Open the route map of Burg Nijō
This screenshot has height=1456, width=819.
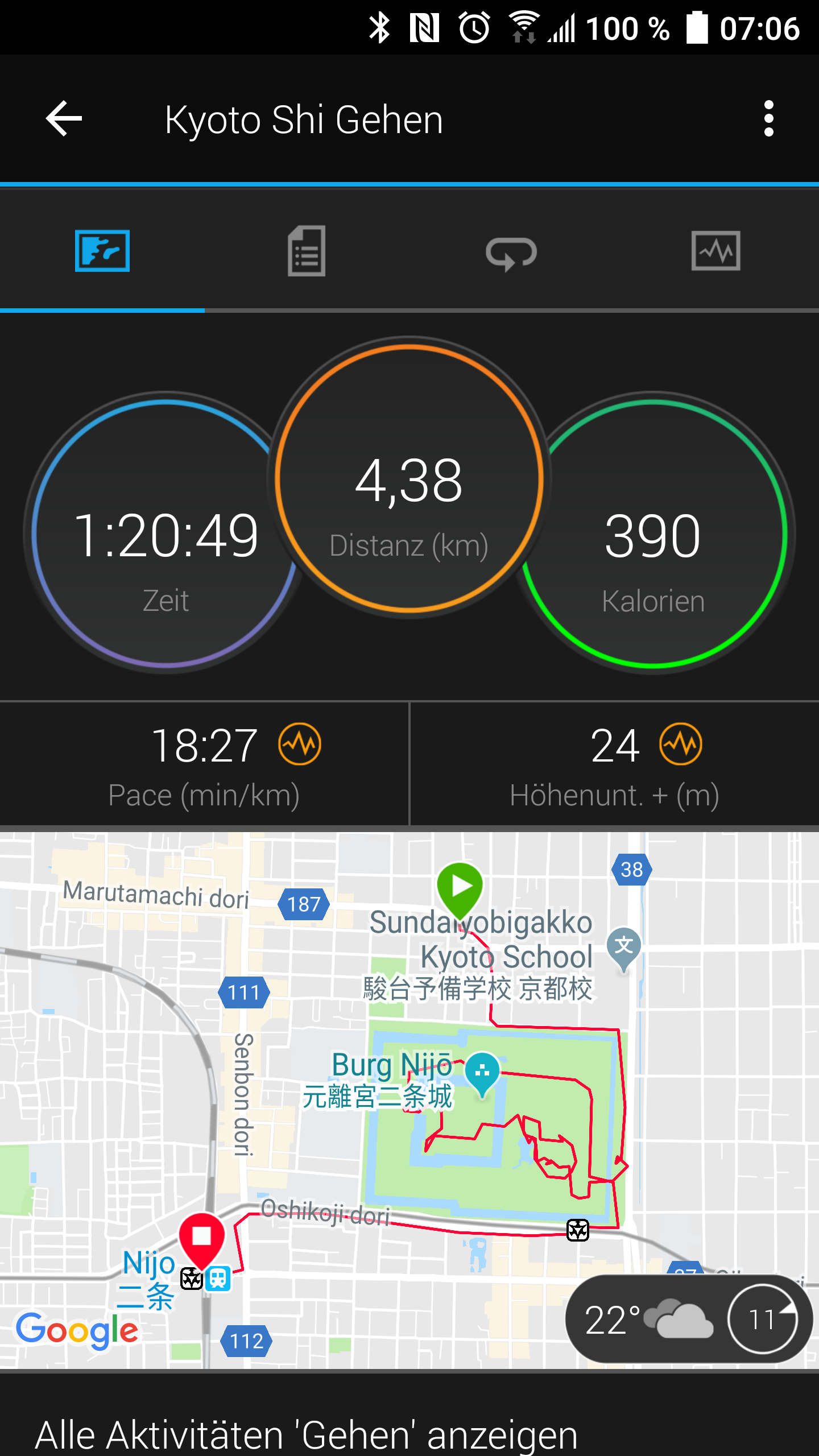point(409,1101)
